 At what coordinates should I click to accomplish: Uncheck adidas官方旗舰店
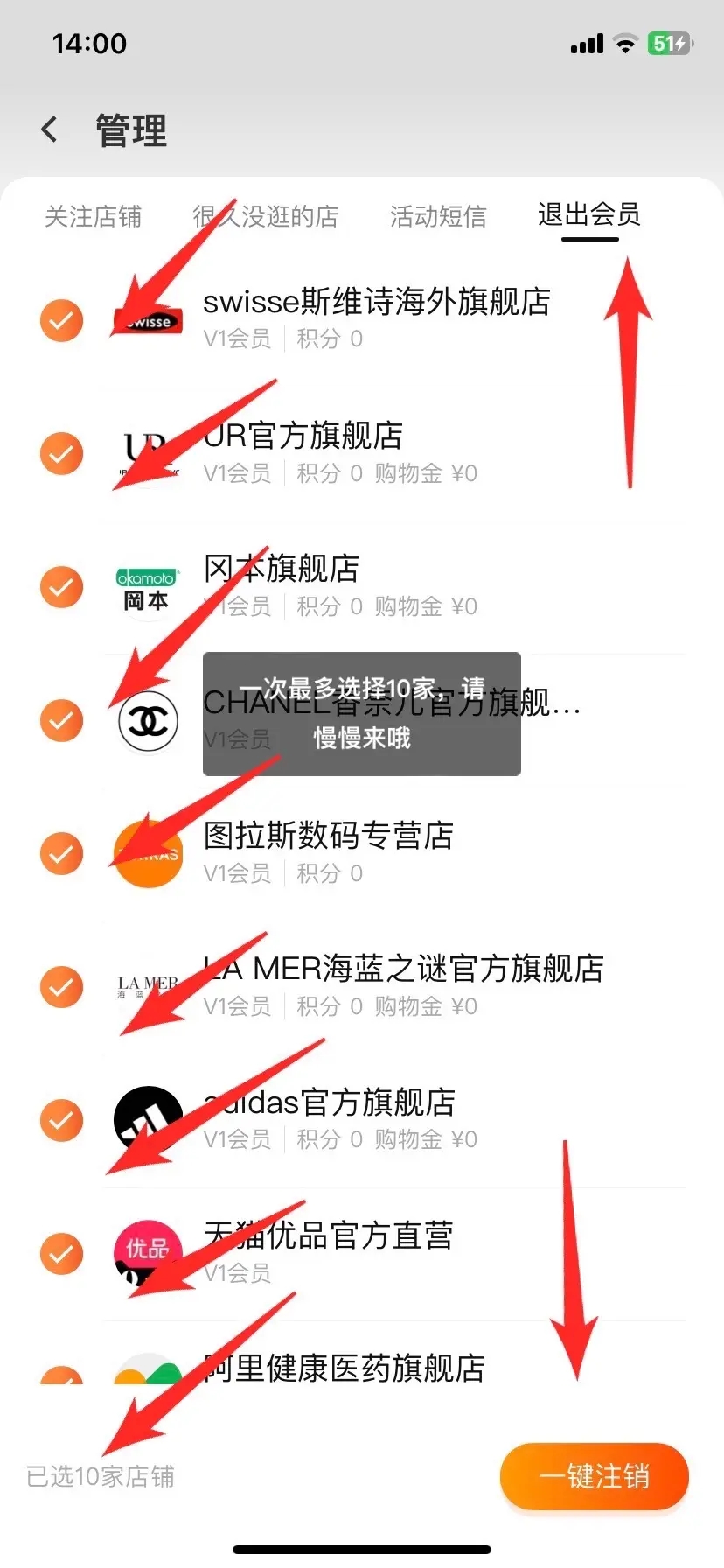61,1120
